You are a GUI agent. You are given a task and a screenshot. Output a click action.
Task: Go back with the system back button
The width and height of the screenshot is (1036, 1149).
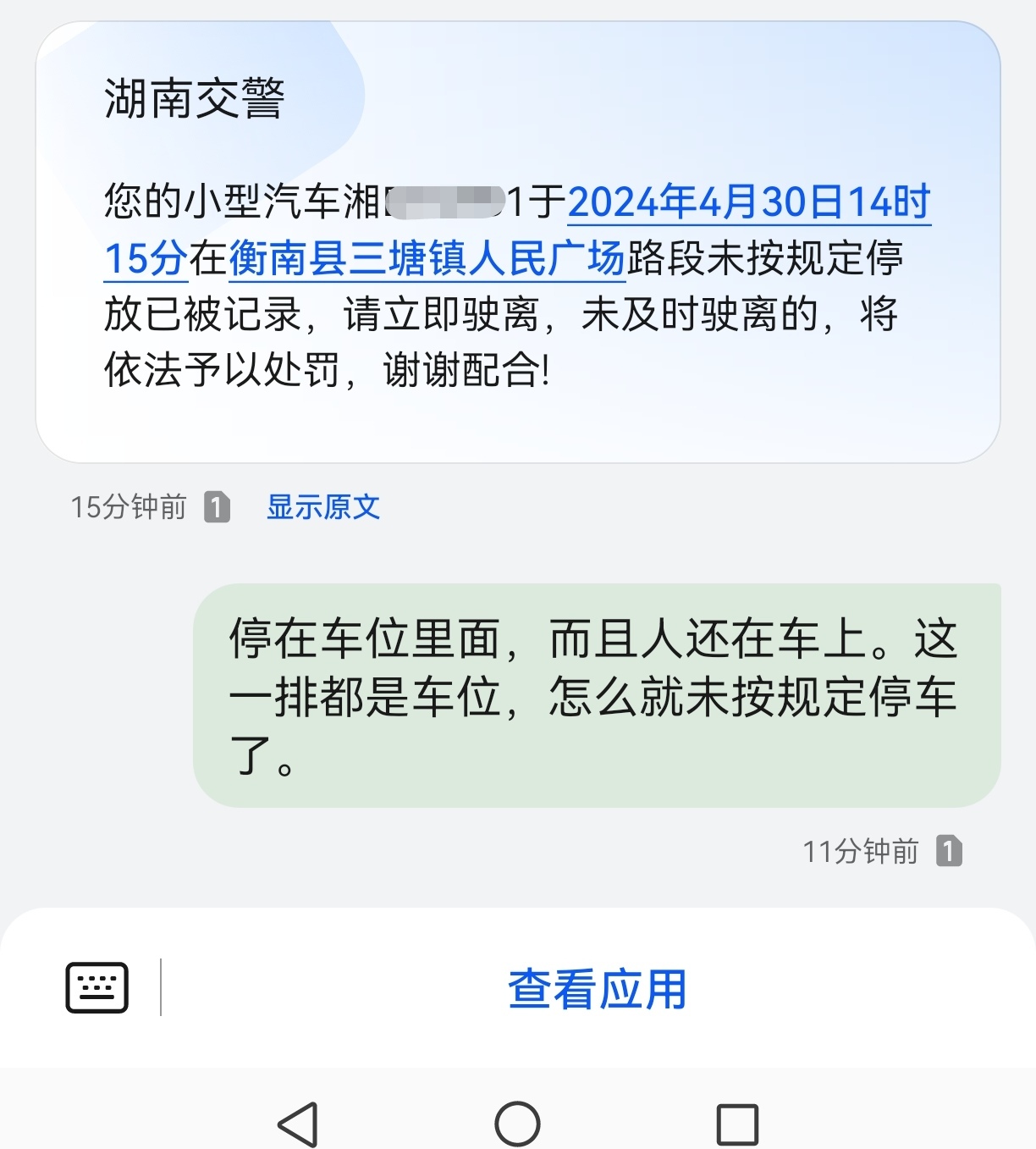pyautogui.click(x=298, y=1124)
